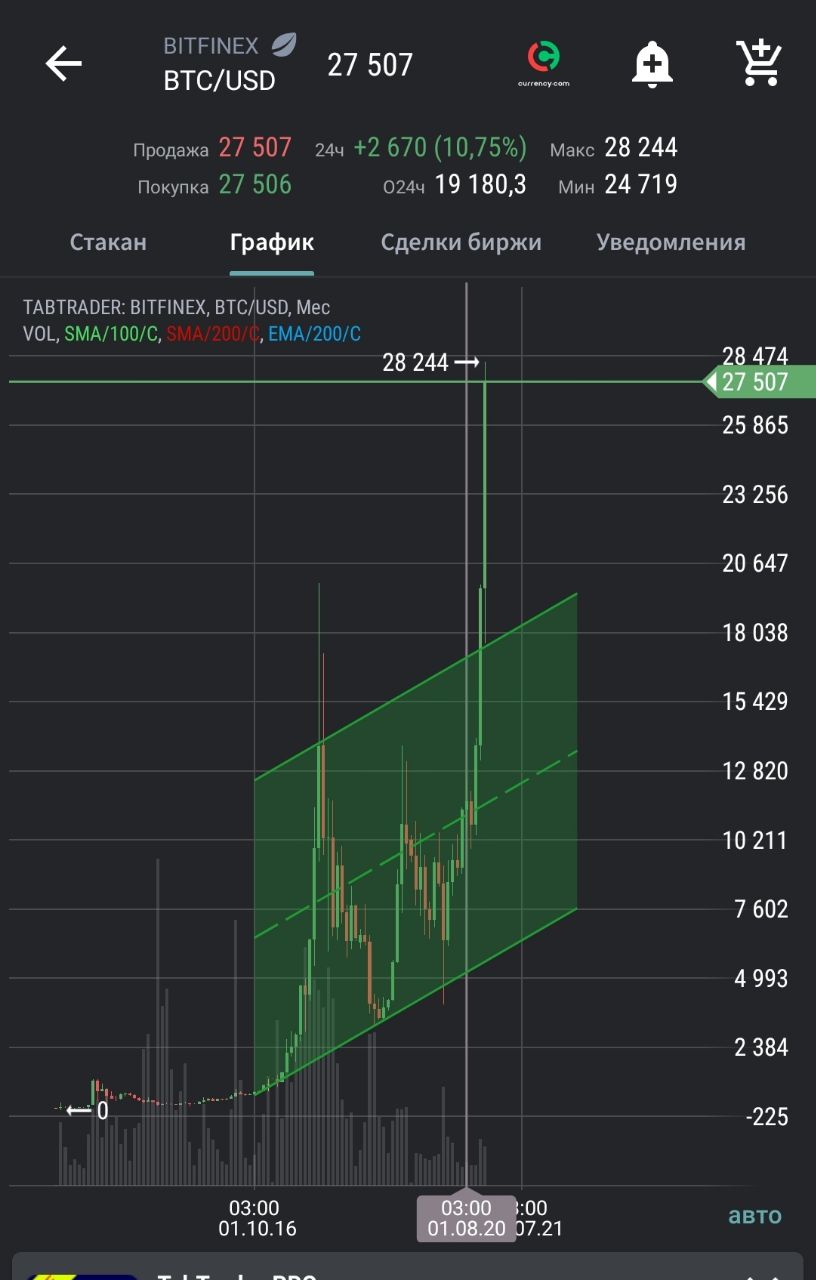Screen dimensions: 816x1280
Task: Open the Сделки биржи tab
Action: 461,242
